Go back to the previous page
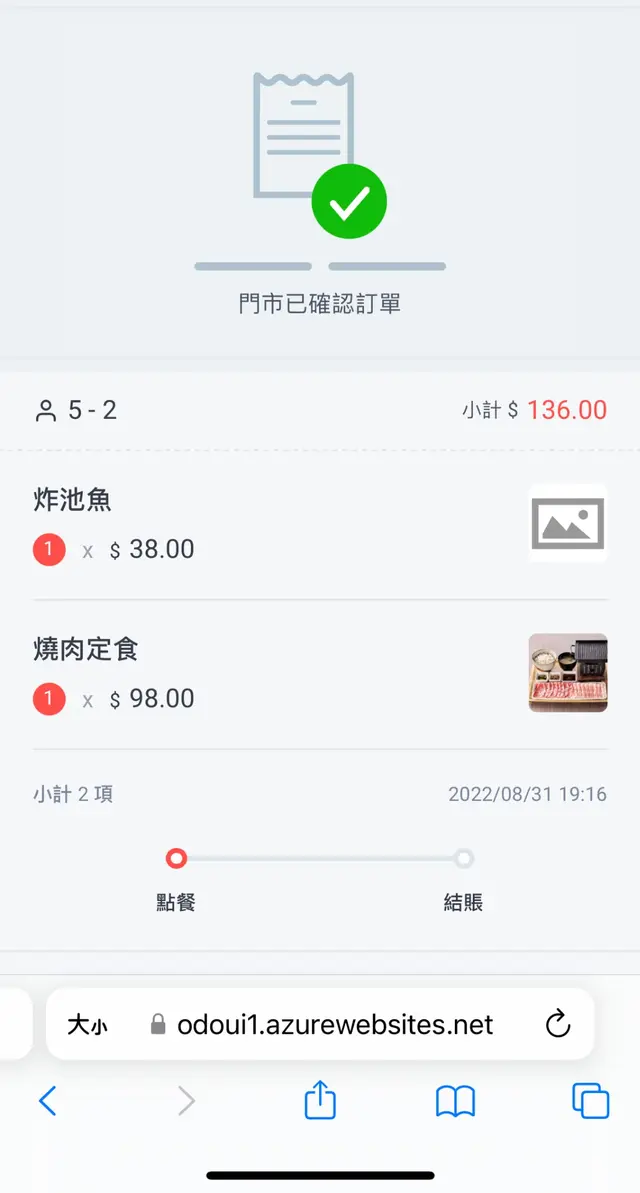Screen dimensions: 640x1193 point(47,1101)
